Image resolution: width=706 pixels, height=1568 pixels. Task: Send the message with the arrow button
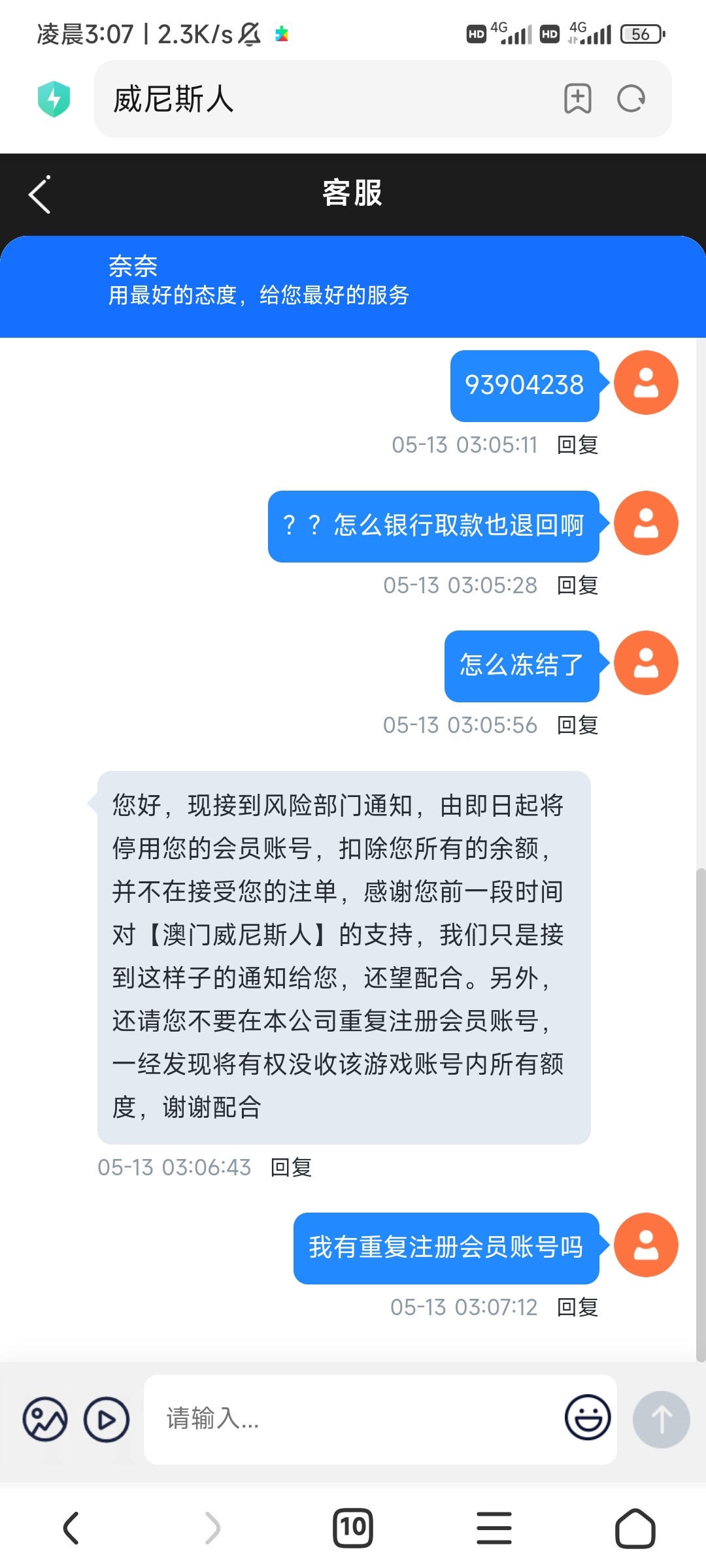(661, 1419)
